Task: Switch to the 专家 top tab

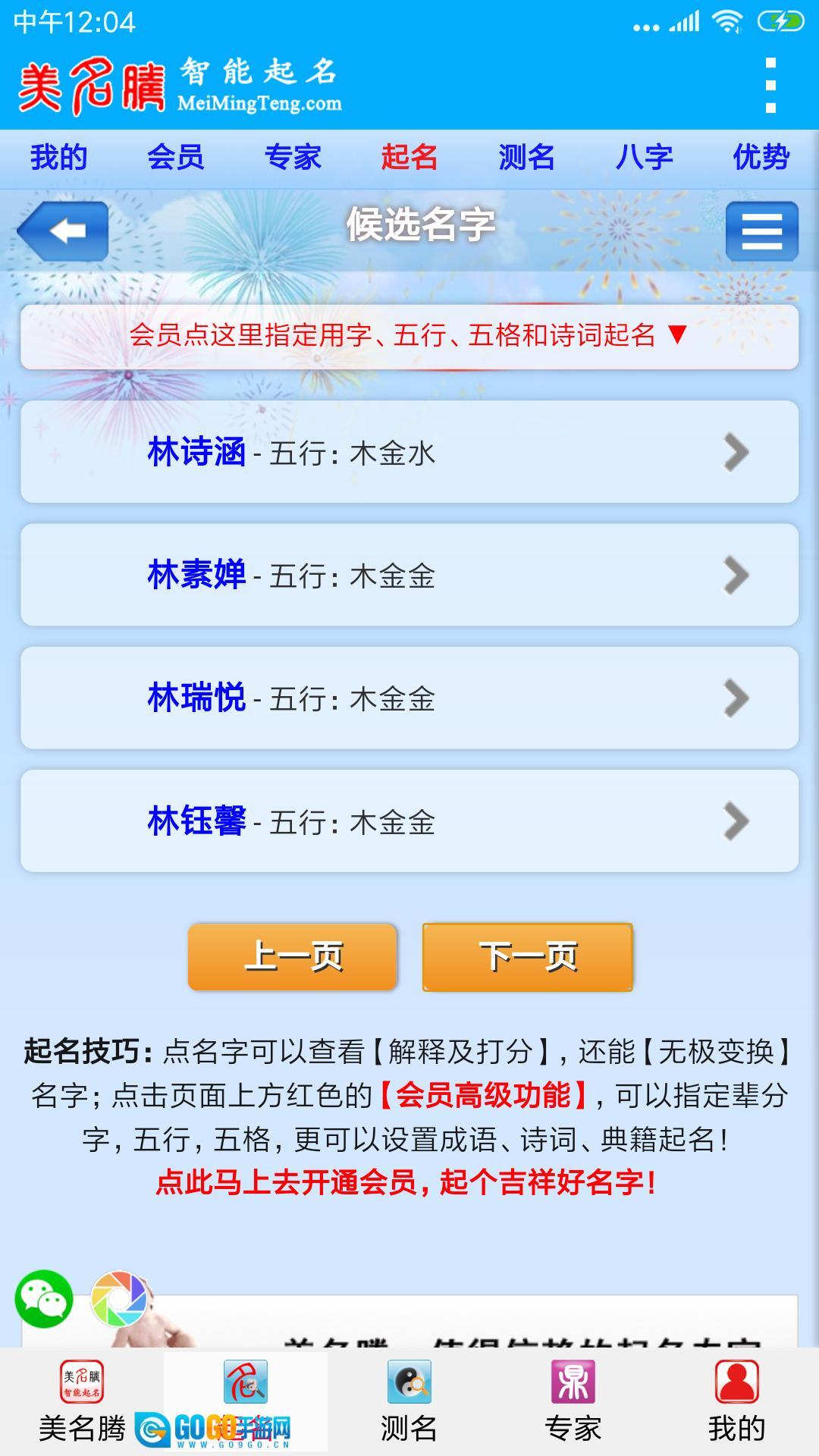Action: pyautogui.click(x=293, y=158)
